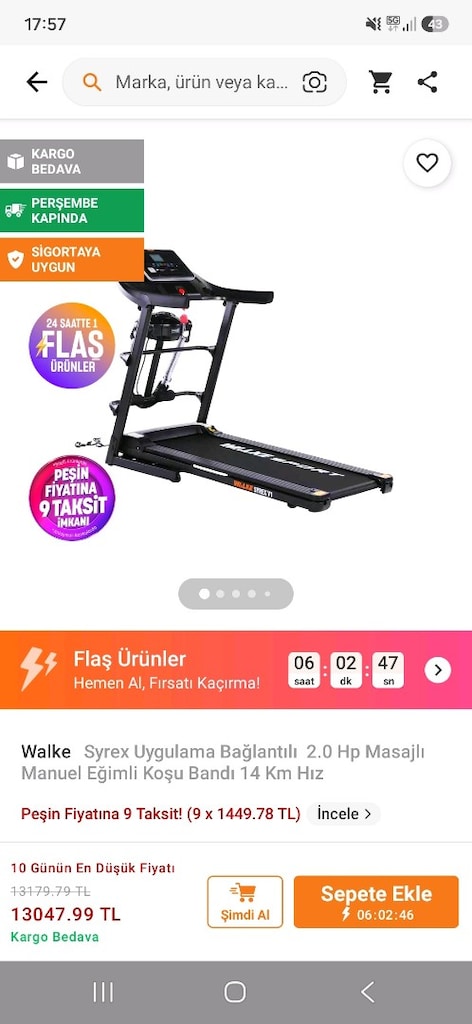This screenshot has height=1024, width=472.
Task: Tap the image page indicator dots
Action: pyautogui.click(x=236, y=594)
